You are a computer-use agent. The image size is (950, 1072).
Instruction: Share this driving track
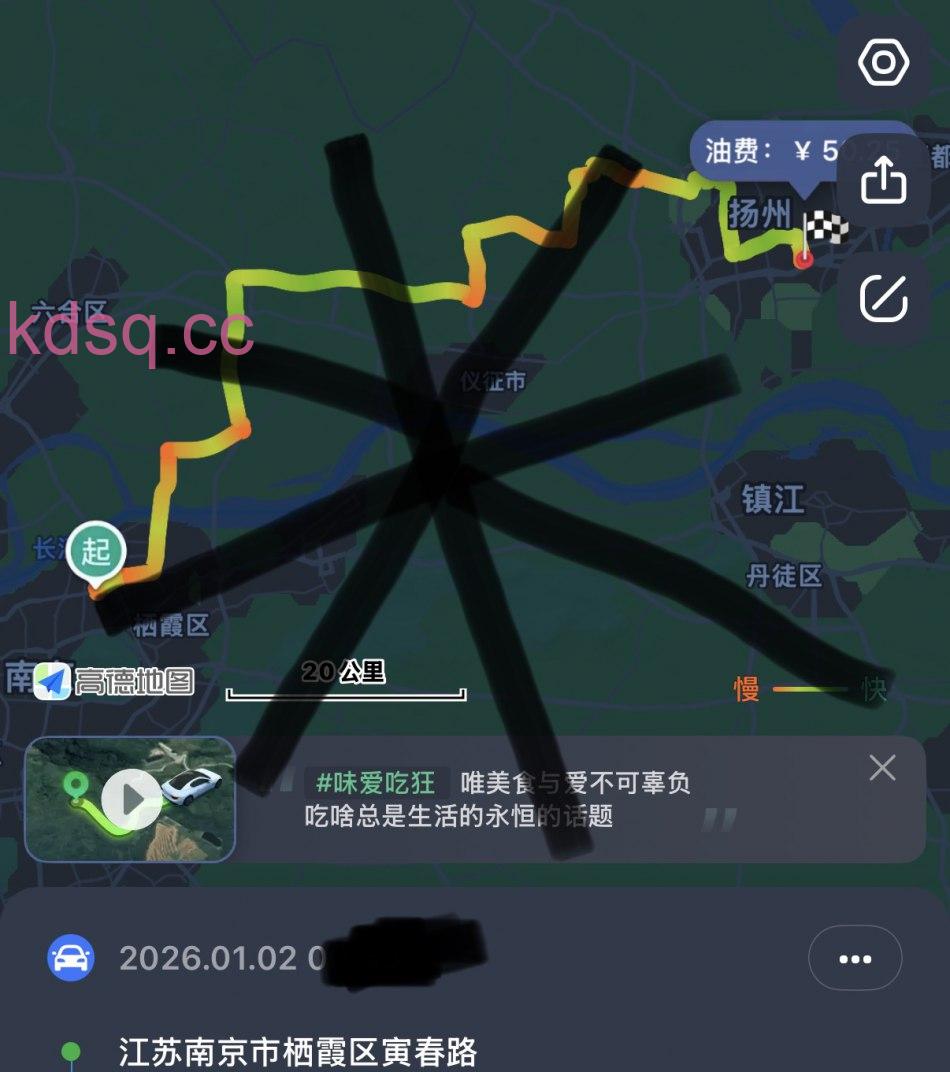pos(883,181)
